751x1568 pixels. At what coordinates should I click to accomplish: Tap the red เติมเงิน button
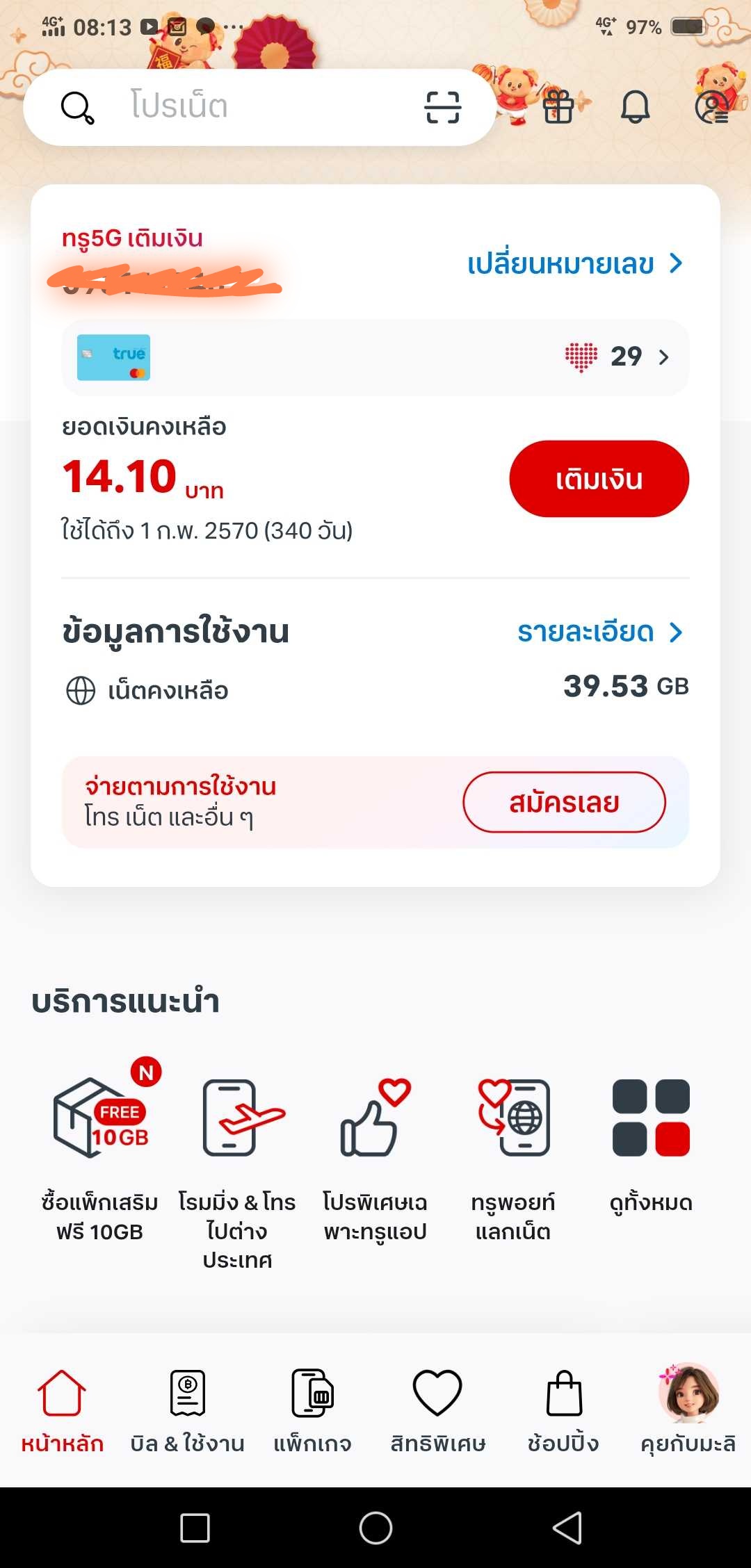599,479
